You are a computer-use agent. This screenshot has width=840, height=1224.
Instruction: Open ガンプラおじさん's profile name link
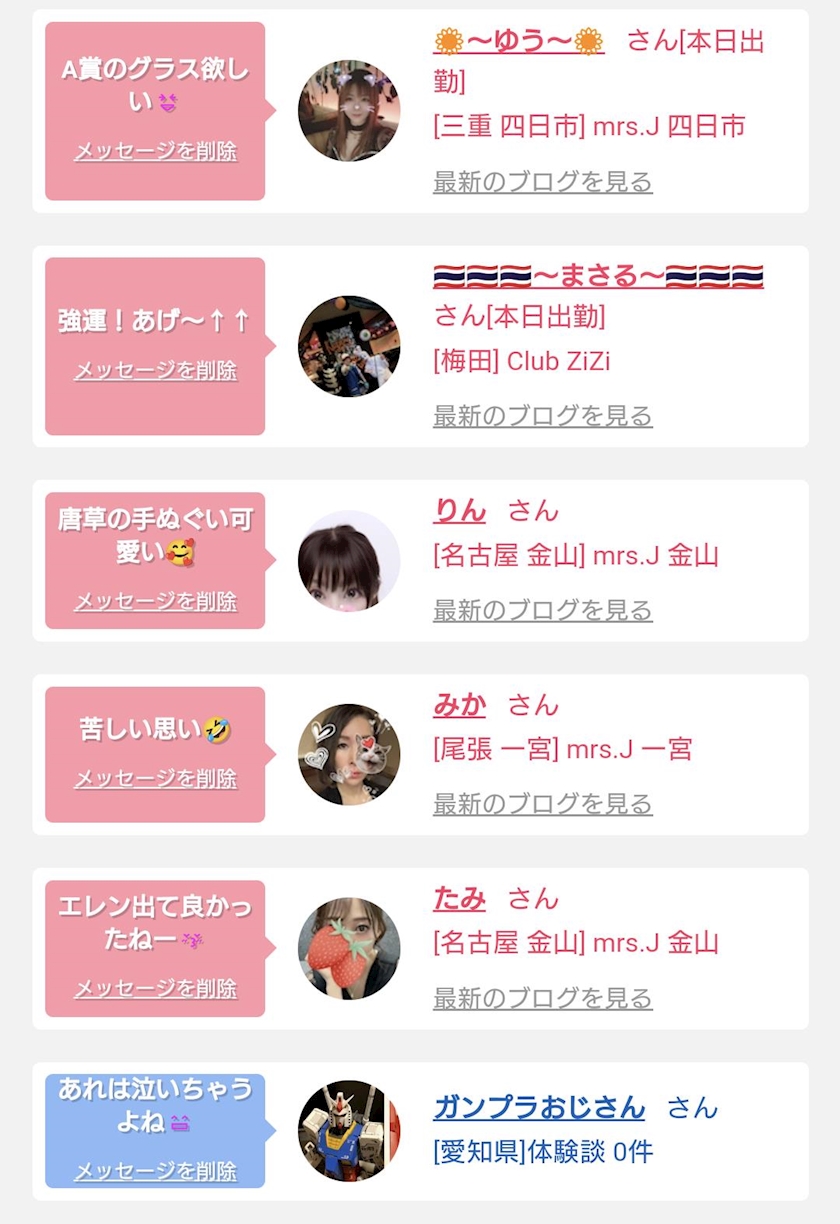pyautogui.click(x=539, y=1107)
